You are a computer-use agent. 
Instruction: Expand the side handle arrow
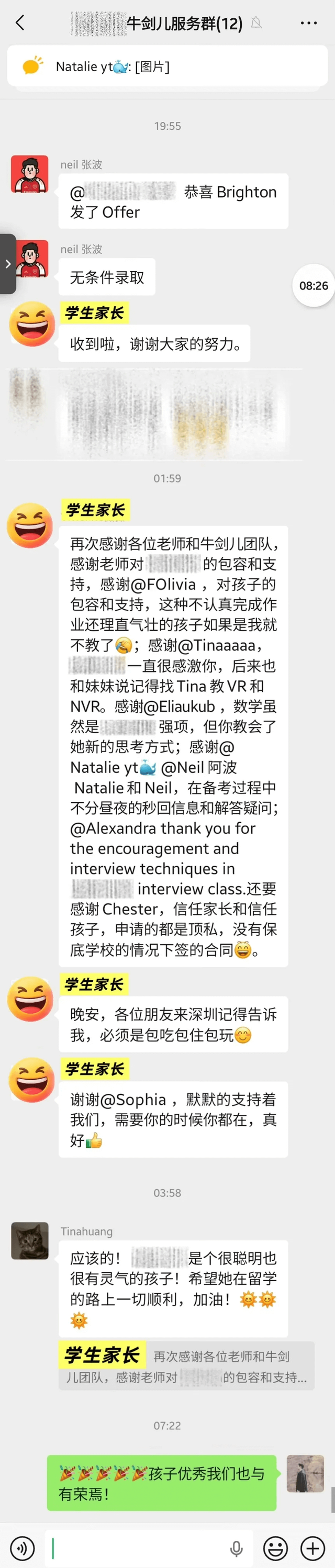pos(8,264)
